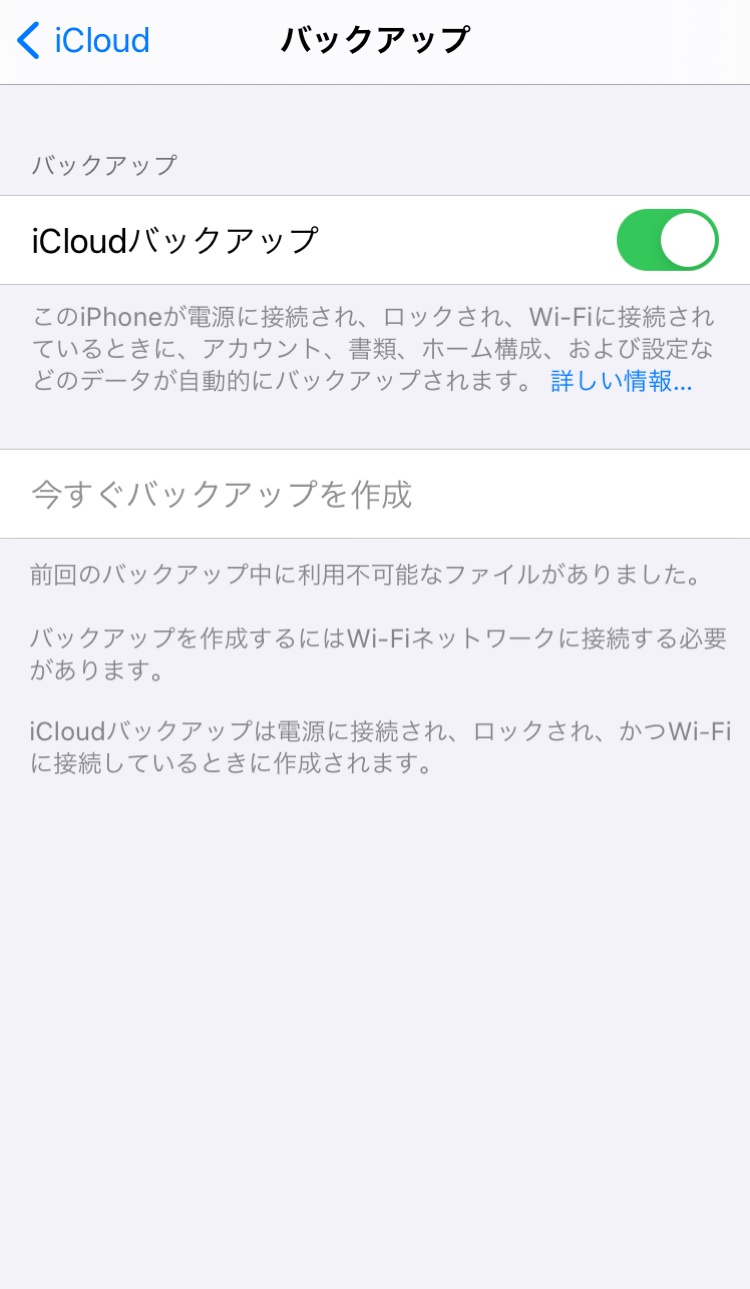Go back to iCloud settings
The width and height of the screenshot is (750, 1289).
pos(84,41)
